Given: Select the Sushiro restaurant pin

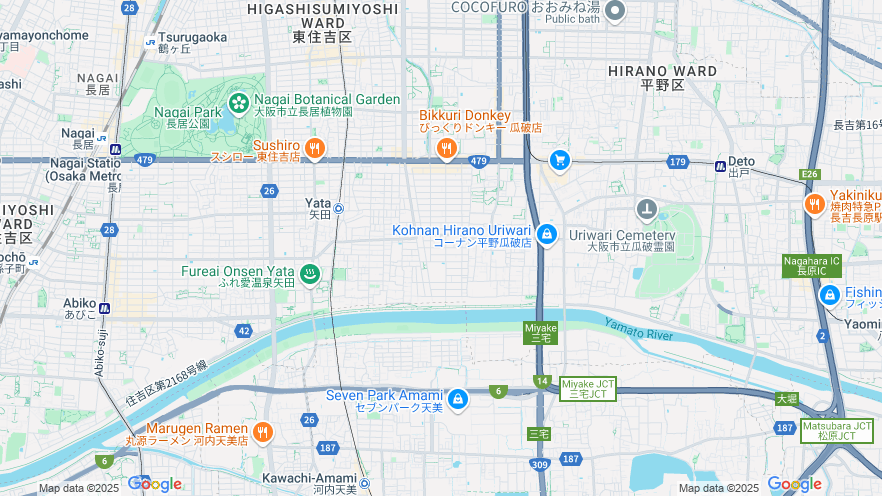Looking at the screenshot, I should [x=315, y=150].
